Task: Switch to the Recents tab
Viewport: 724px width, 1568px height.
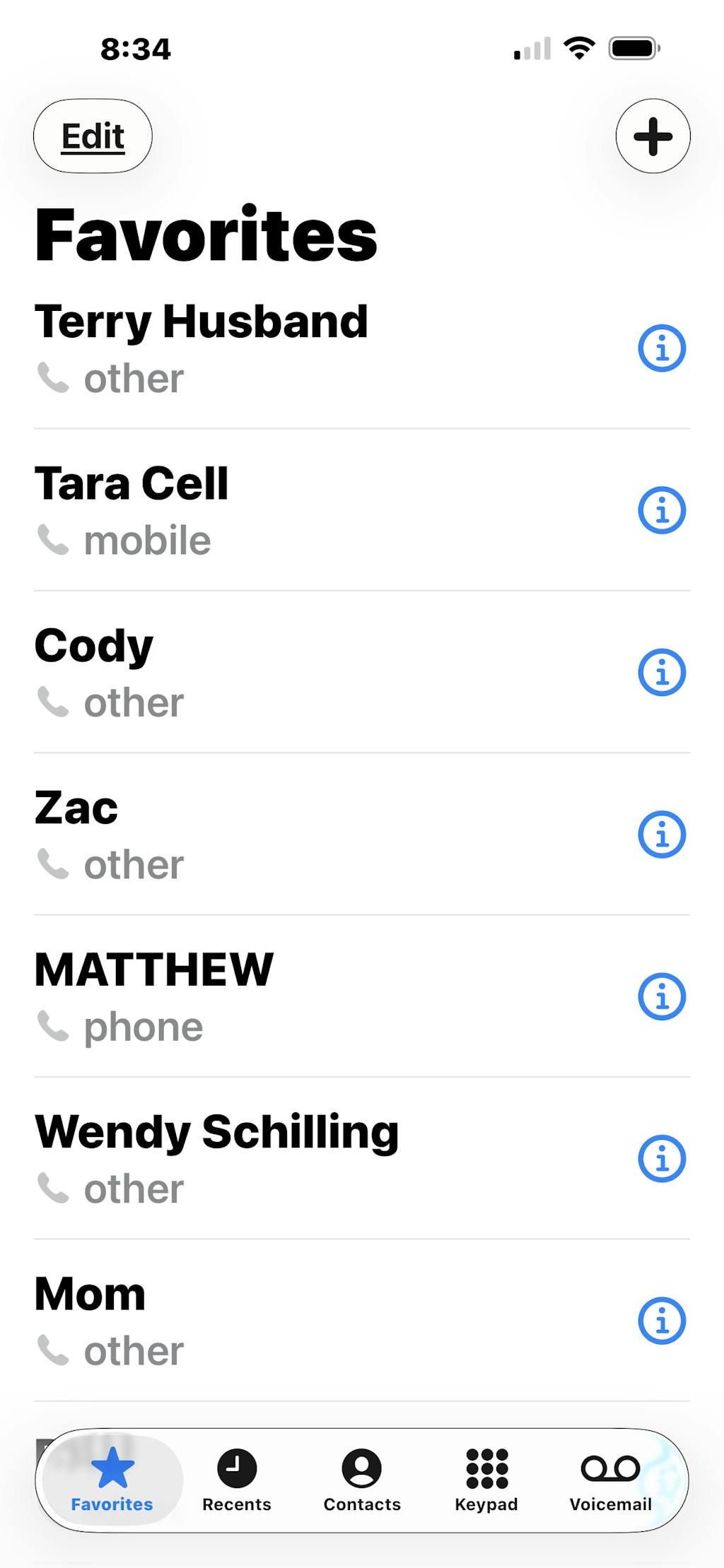Action: point(237,1480)
